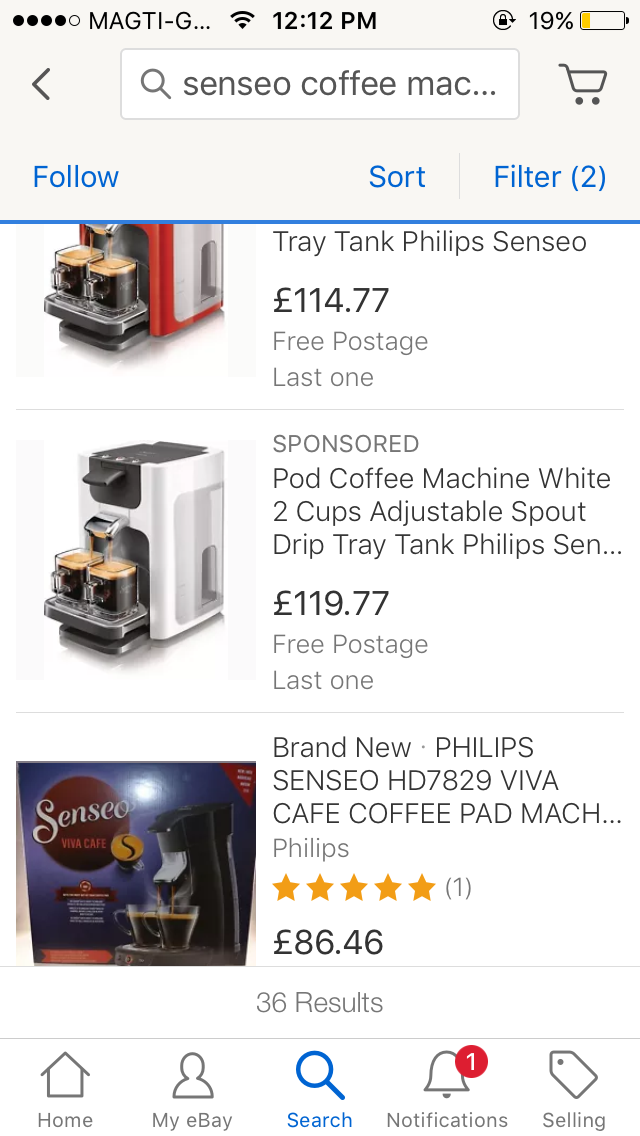Open the Sort options

point(397,177)
